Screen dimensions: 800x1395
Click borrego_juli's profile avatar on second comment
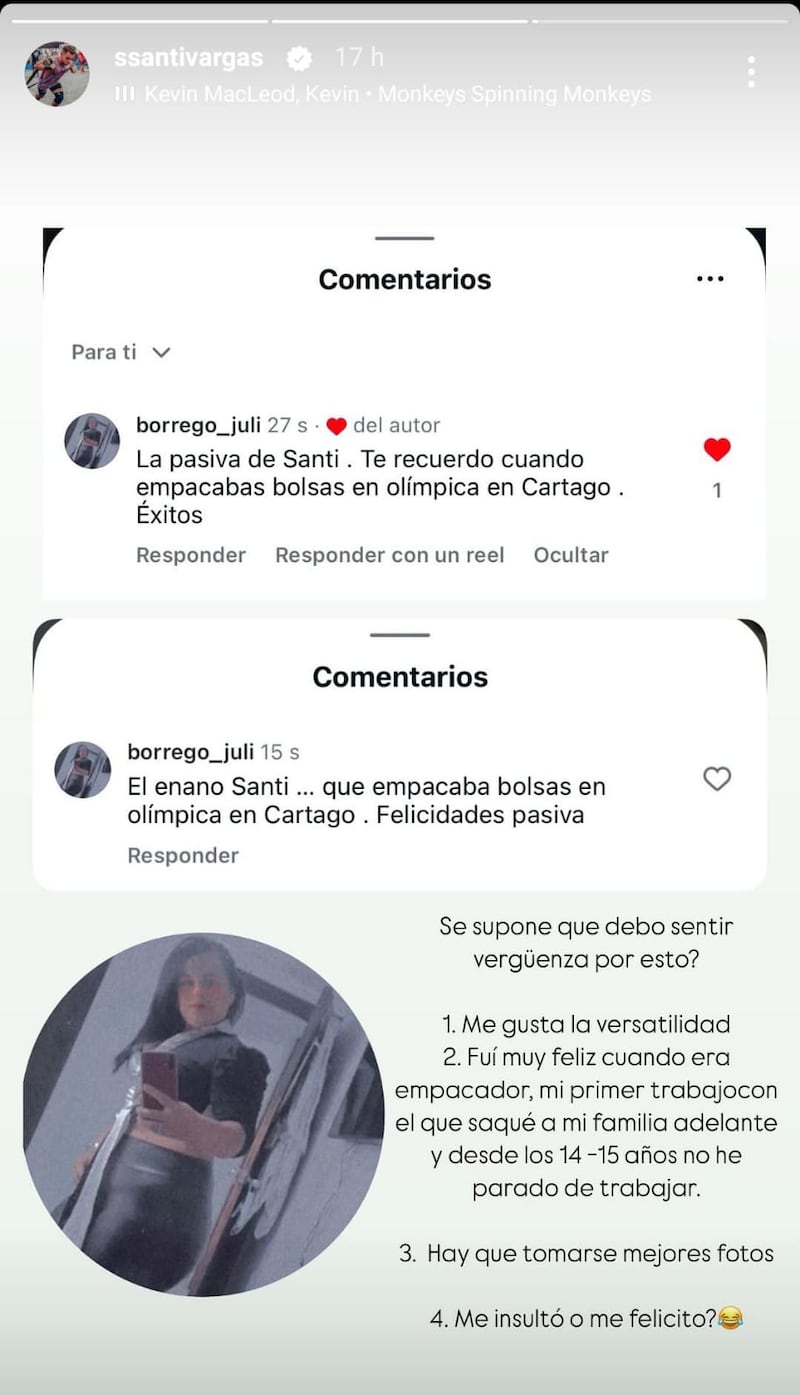click(x=84, y=771)
